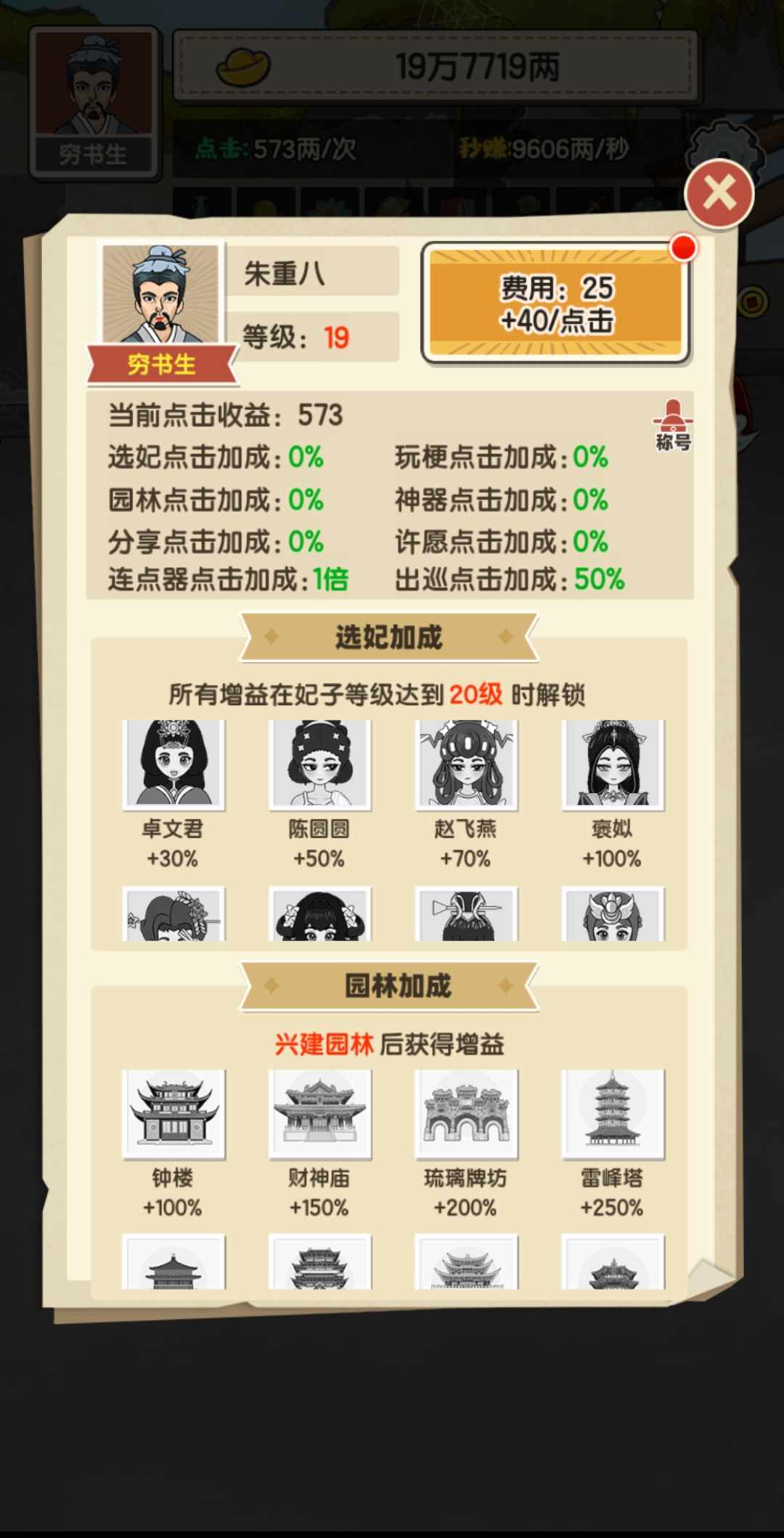The height and width of the screenshot is (1538, 784).
Task: Upgrade click income for 25 cost
Action: coord(556,304)
